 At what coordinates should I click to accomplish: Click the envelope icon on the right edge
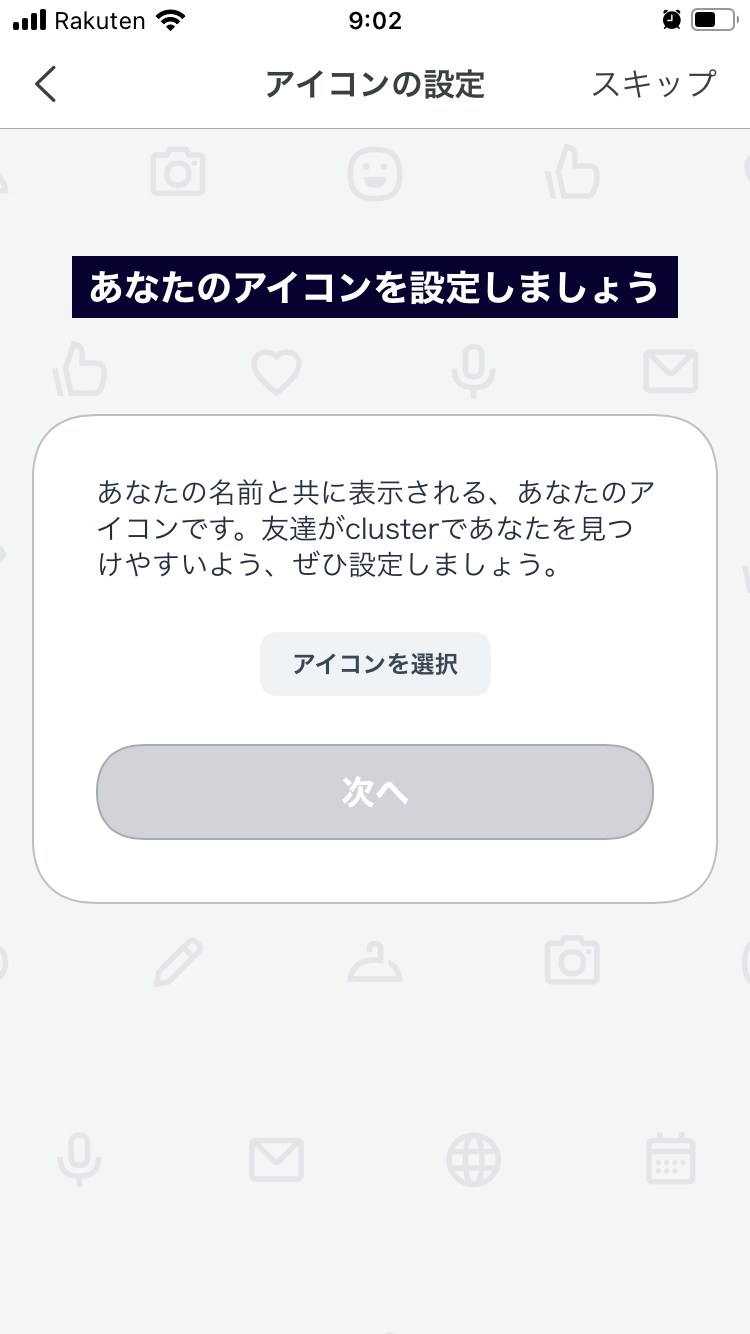[670, 370]
